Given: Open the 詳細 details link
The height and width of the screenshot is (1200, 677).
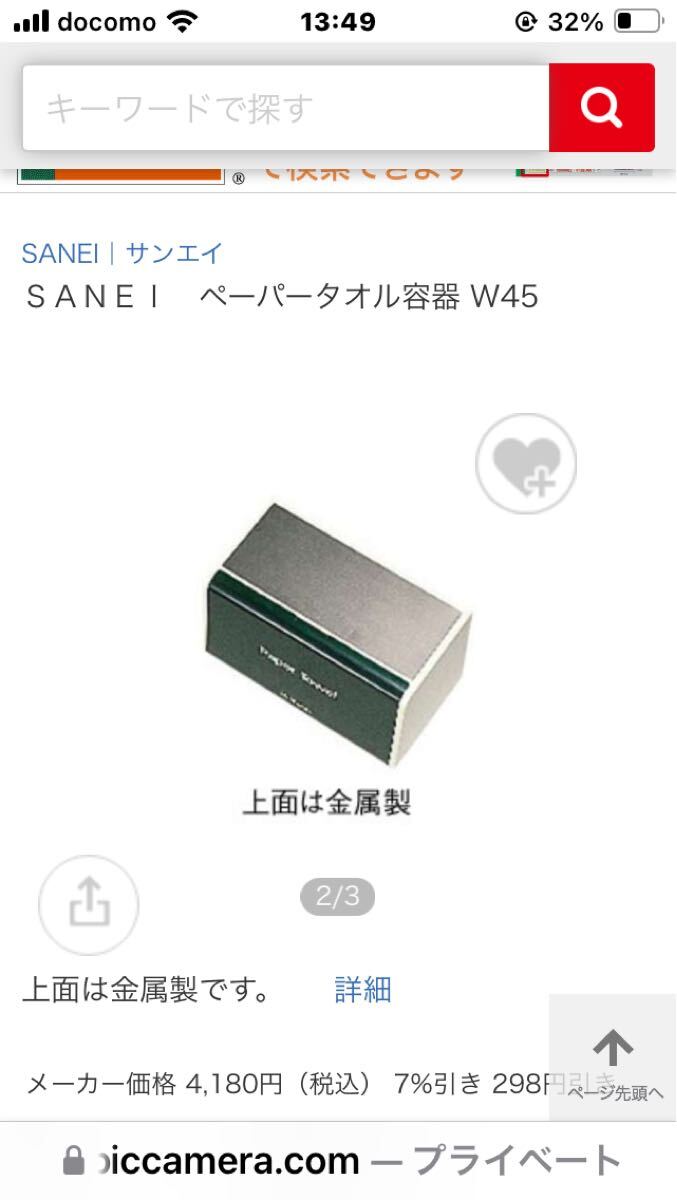Looking at the screenshot, I should point(362,990).
